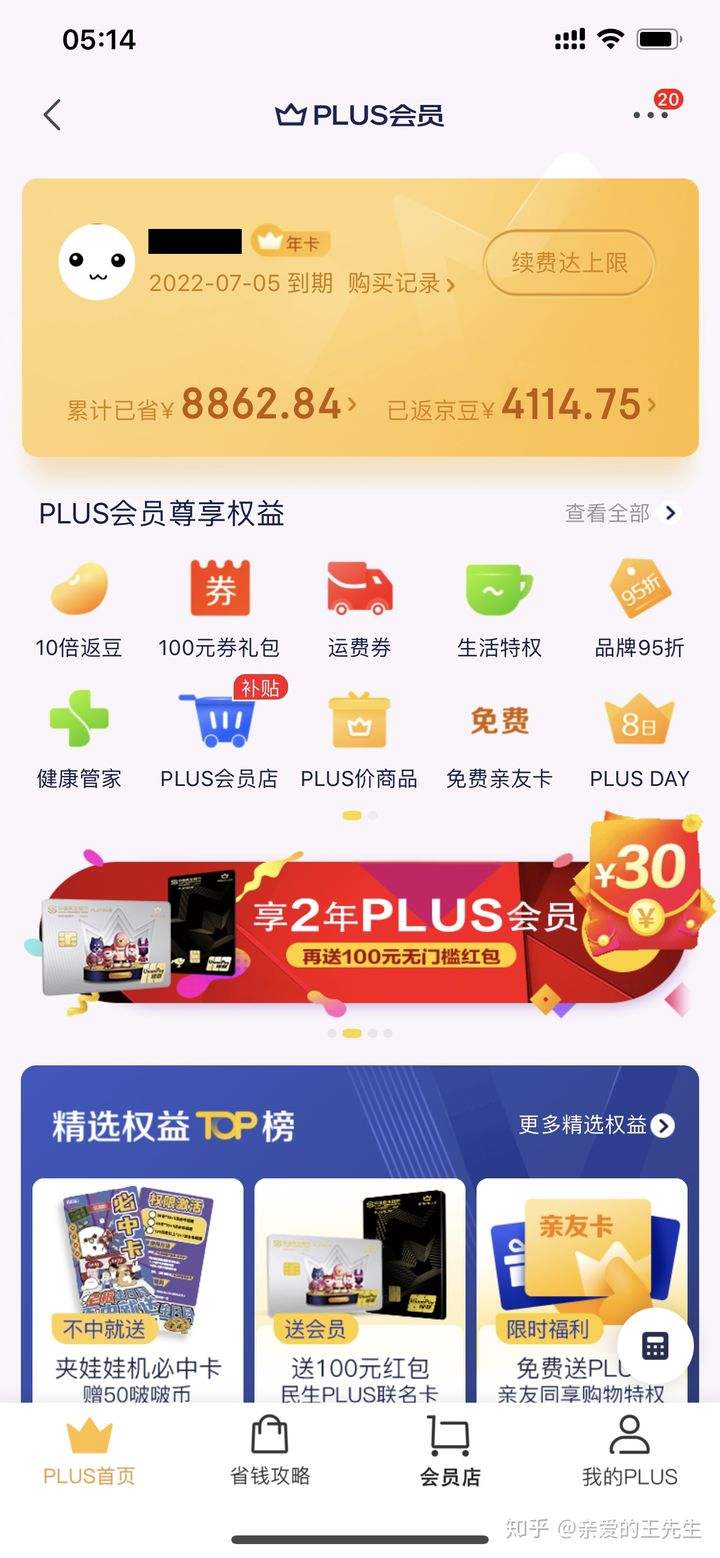
Task: Open 更多精选权益 more benefits
Action: pos(596,1125)
